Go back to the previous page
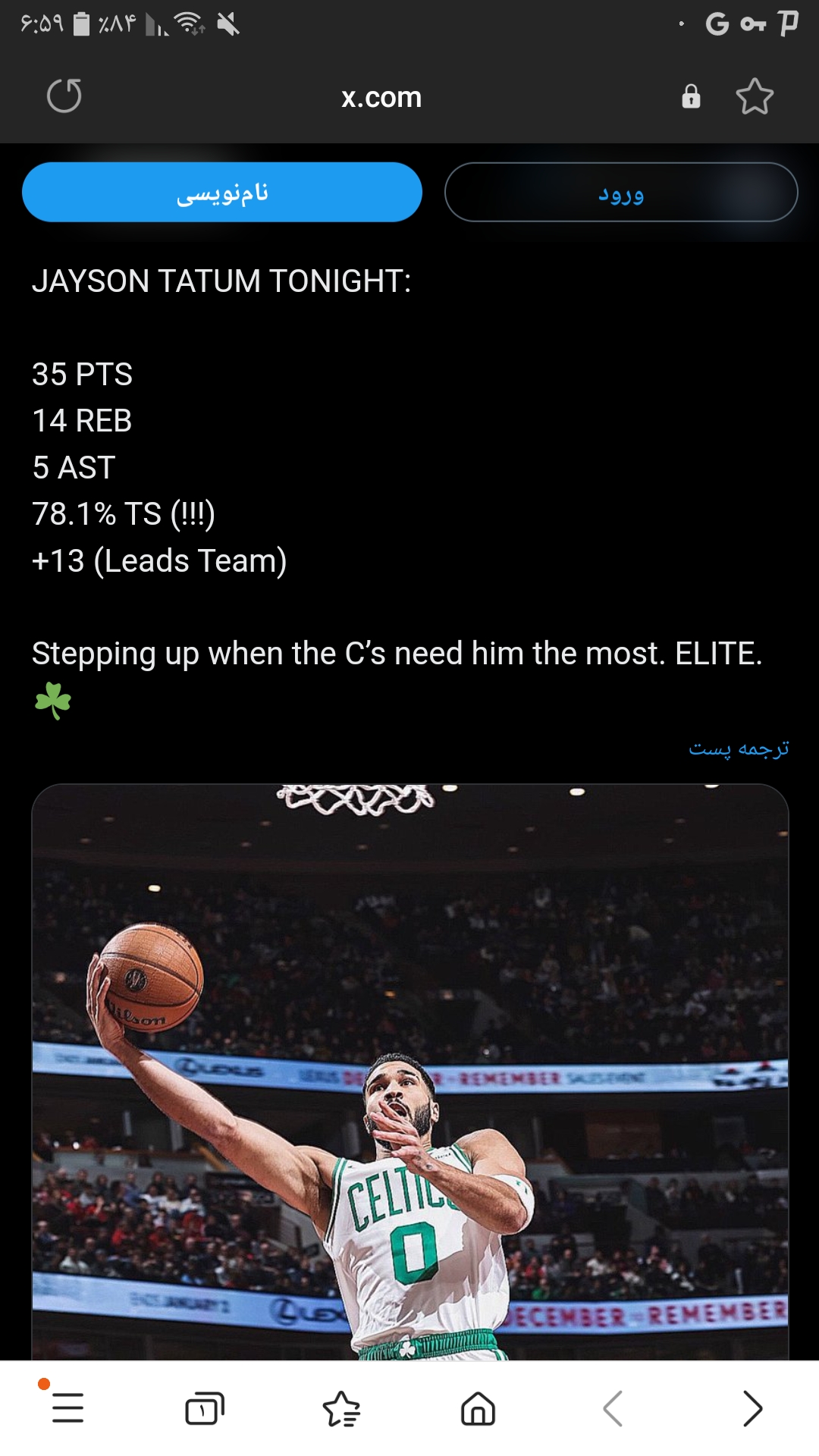 pyautogui.click(x=613, y=1408)
